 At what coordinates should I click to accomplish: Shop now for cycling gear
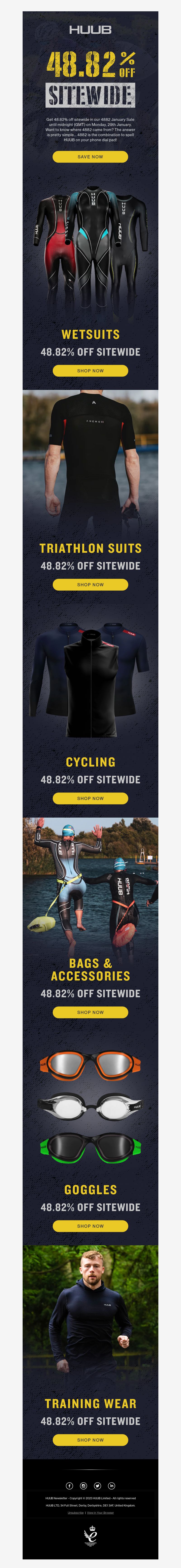coord(90,797)
